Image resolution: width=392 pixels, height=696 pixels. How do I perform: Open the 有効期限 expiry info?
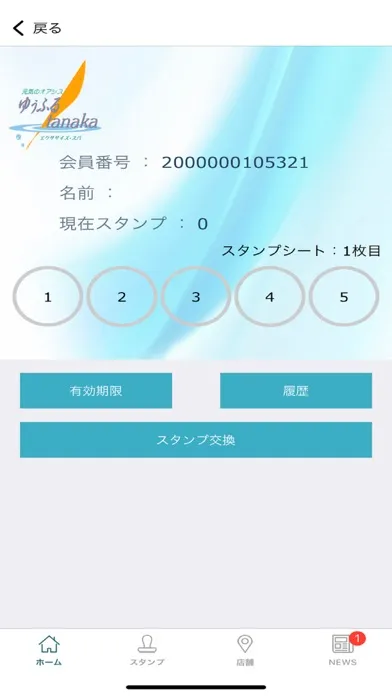(x=96, y=391)
